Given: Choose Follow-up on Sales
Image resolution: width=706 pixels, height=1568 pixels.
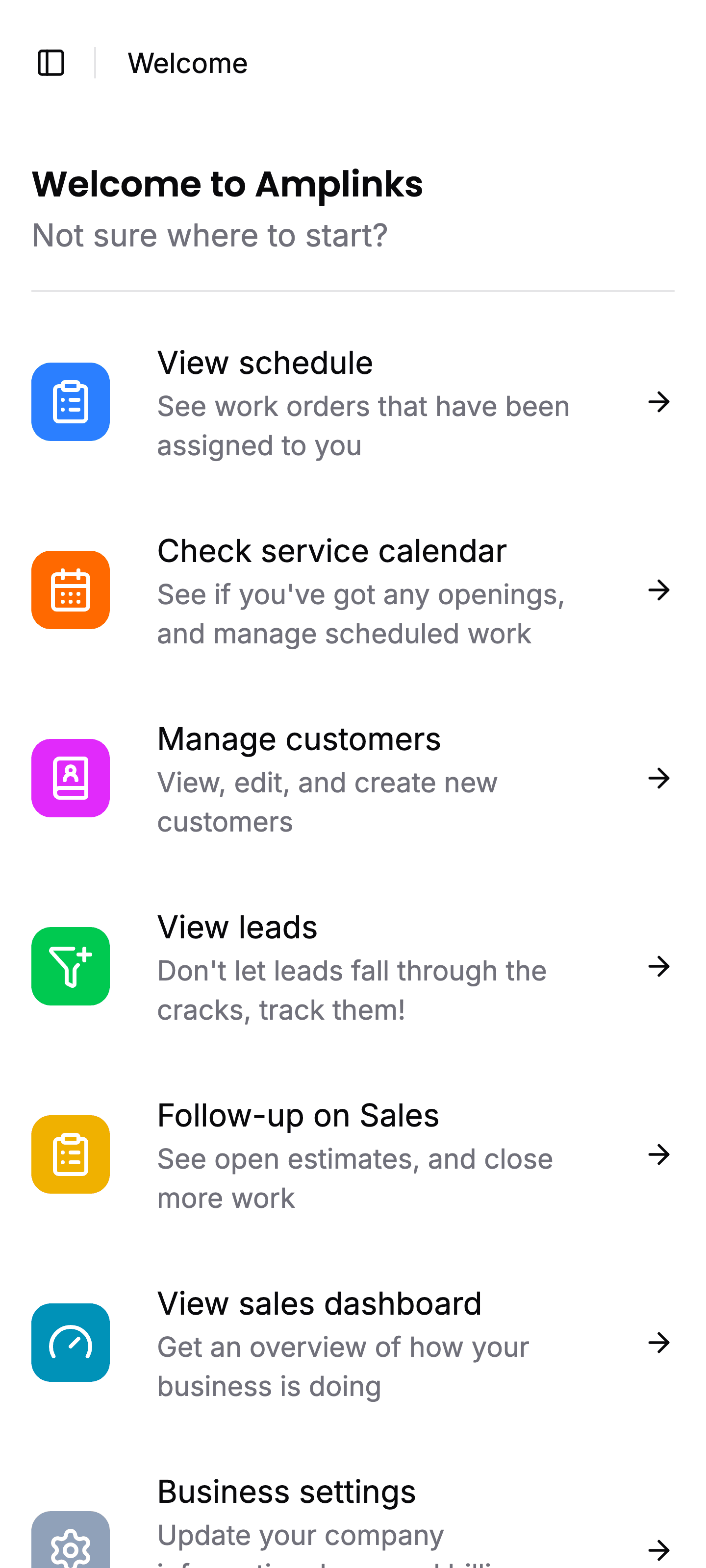Looking at the screenshot, I should [x=352, y=1155].
